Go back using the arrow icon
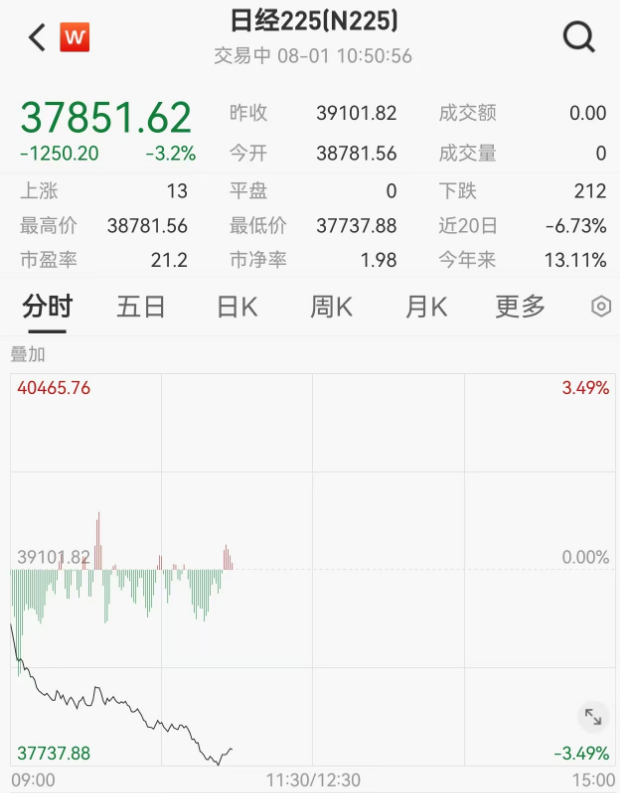Image resolution: width=620 pixels, height=793 pixels. click(x=37, y=38)
